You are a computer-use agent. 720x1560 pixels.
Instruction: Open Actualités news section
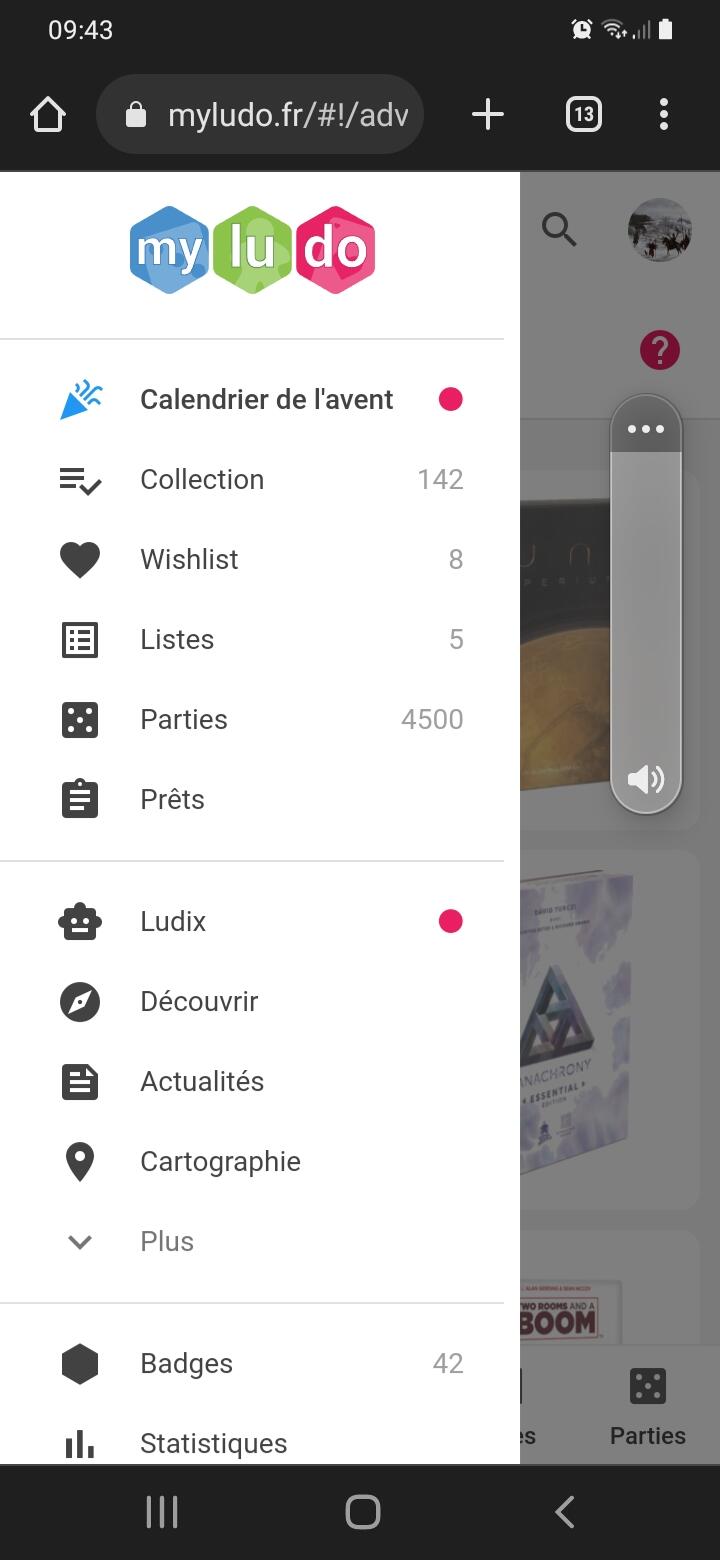point(202,1082)
